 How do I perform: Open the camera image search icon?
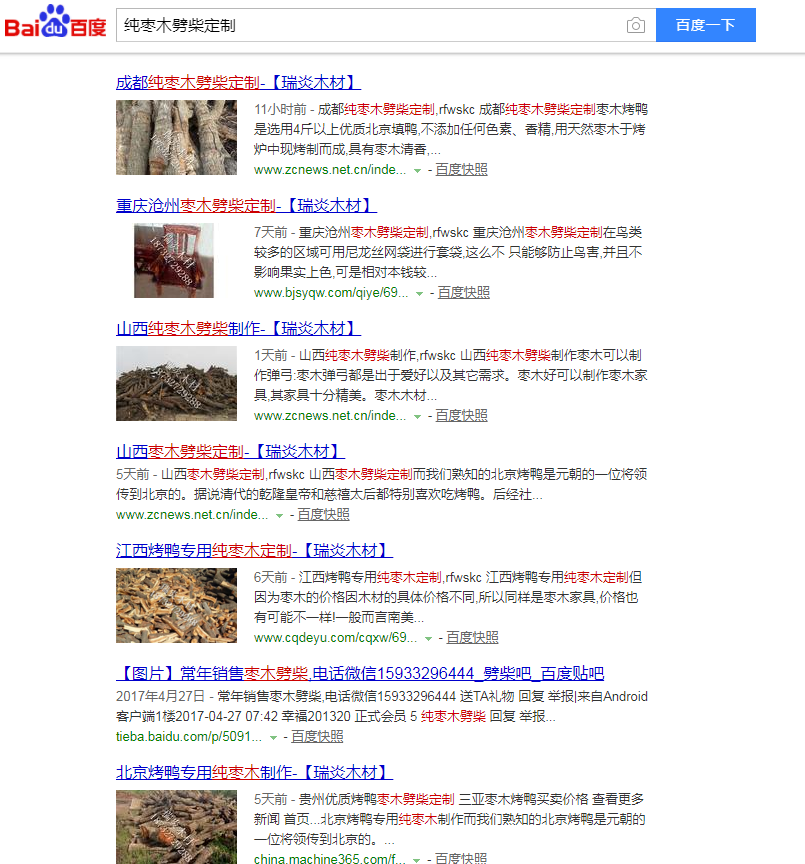coord(636,26)
